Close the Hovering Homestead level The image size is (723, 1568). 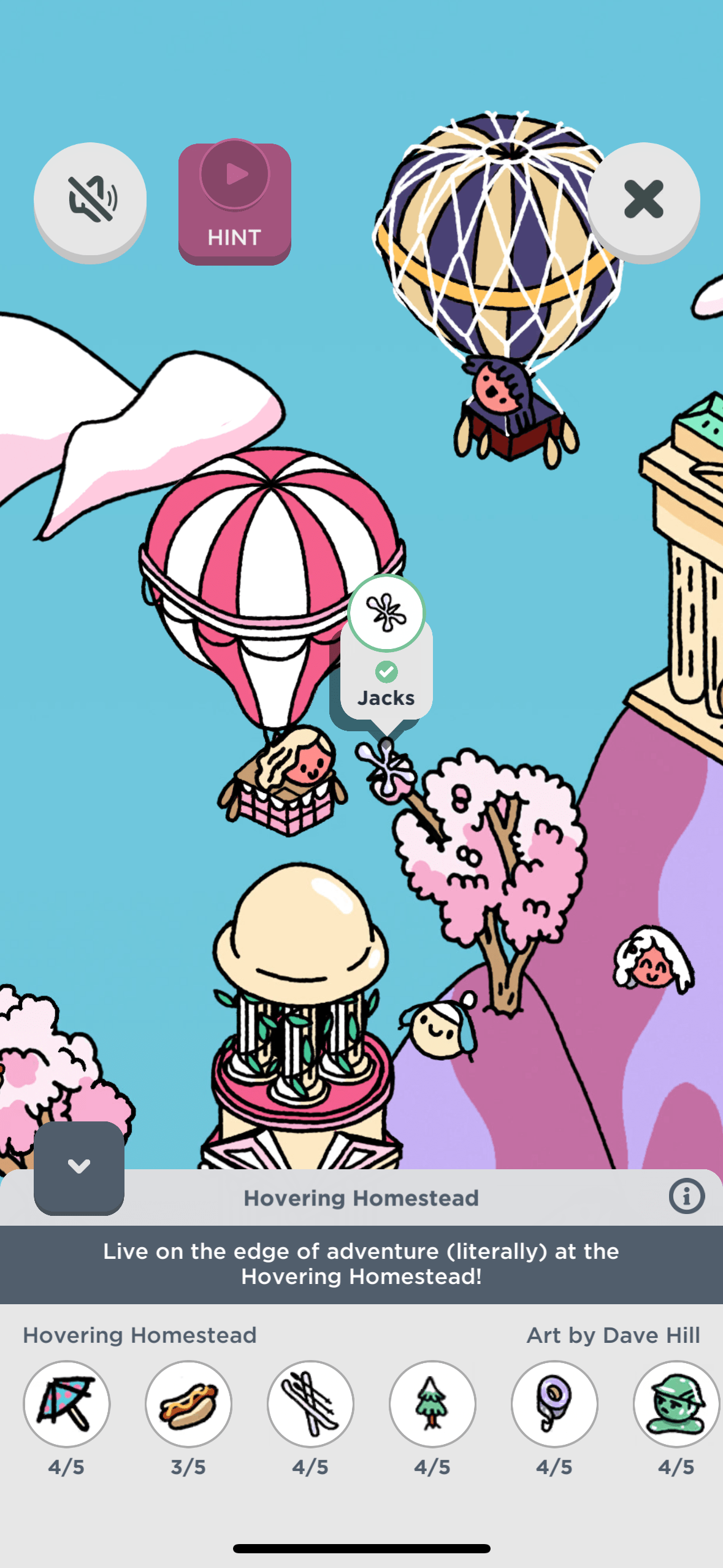coord(643,199)
